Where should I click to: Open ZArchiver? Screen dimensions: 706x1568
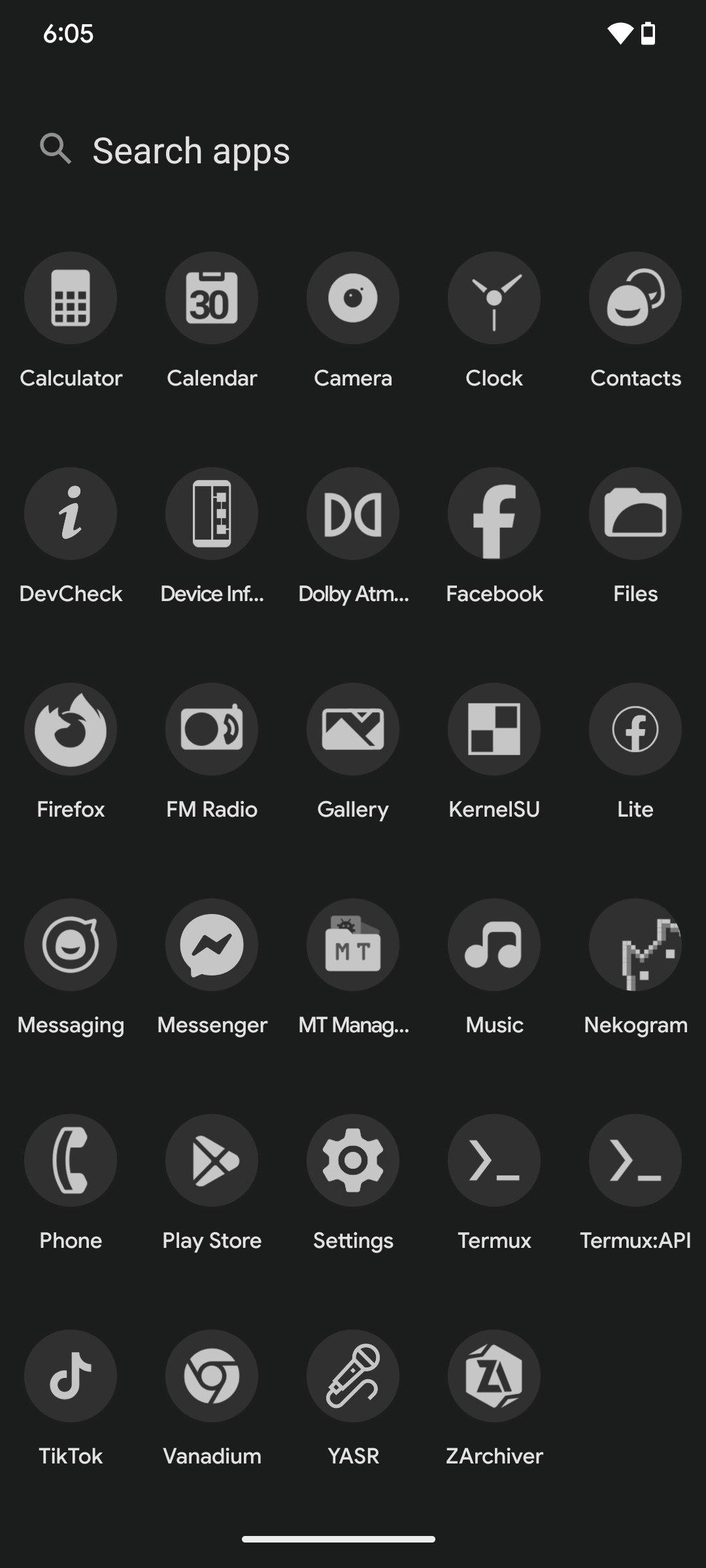click(494, 1377)
